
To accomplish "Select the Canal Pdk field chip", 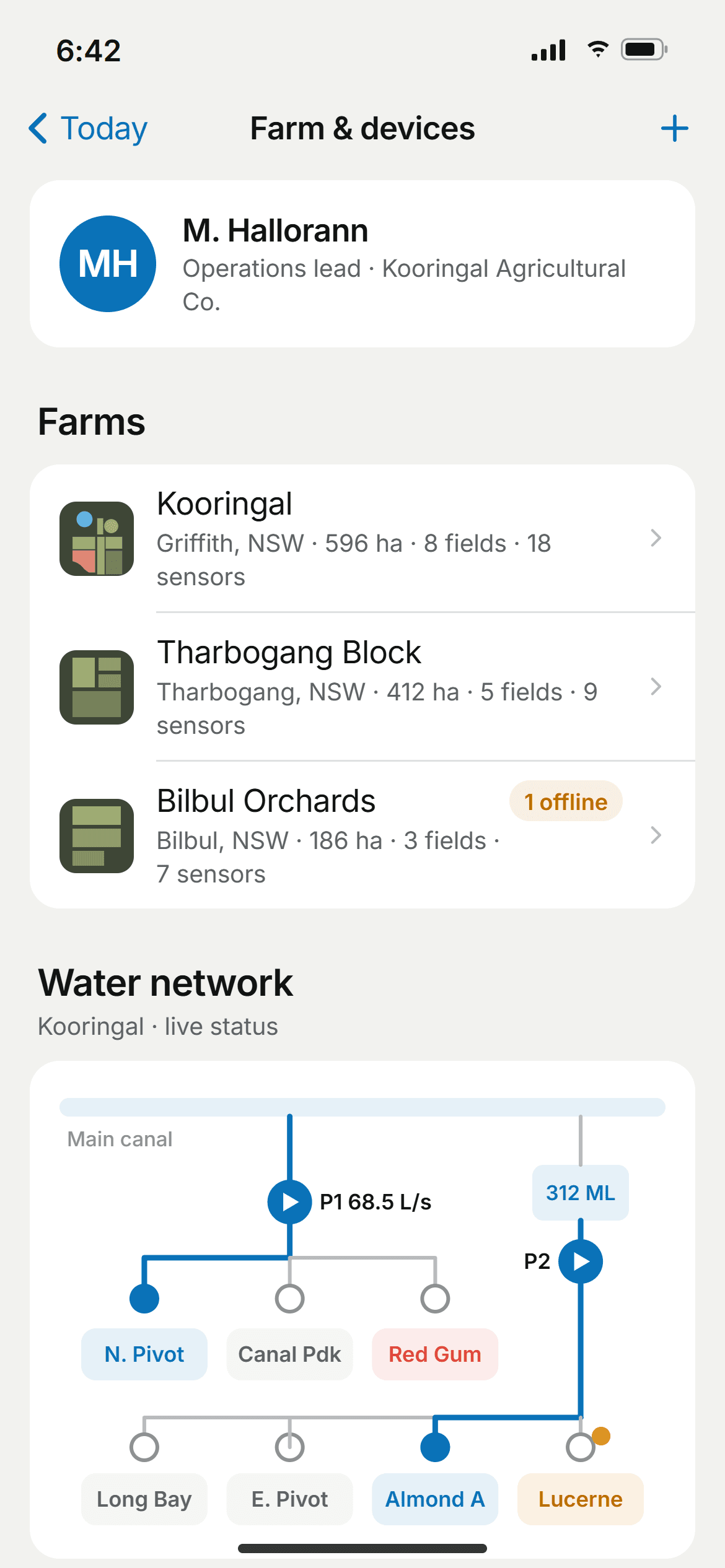I will click(x=289, y=1354).
